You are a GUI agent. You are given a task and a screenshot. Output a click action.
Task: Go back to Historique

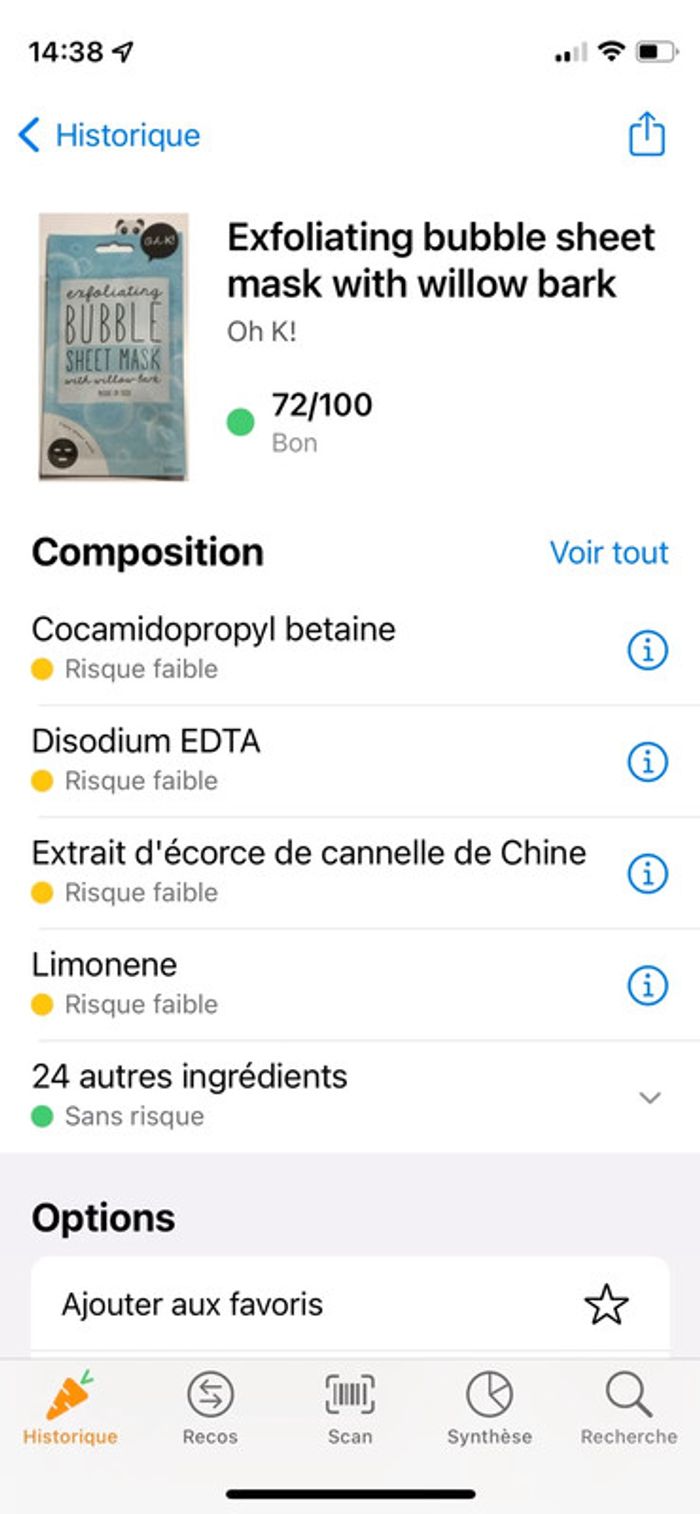(110, 135)
